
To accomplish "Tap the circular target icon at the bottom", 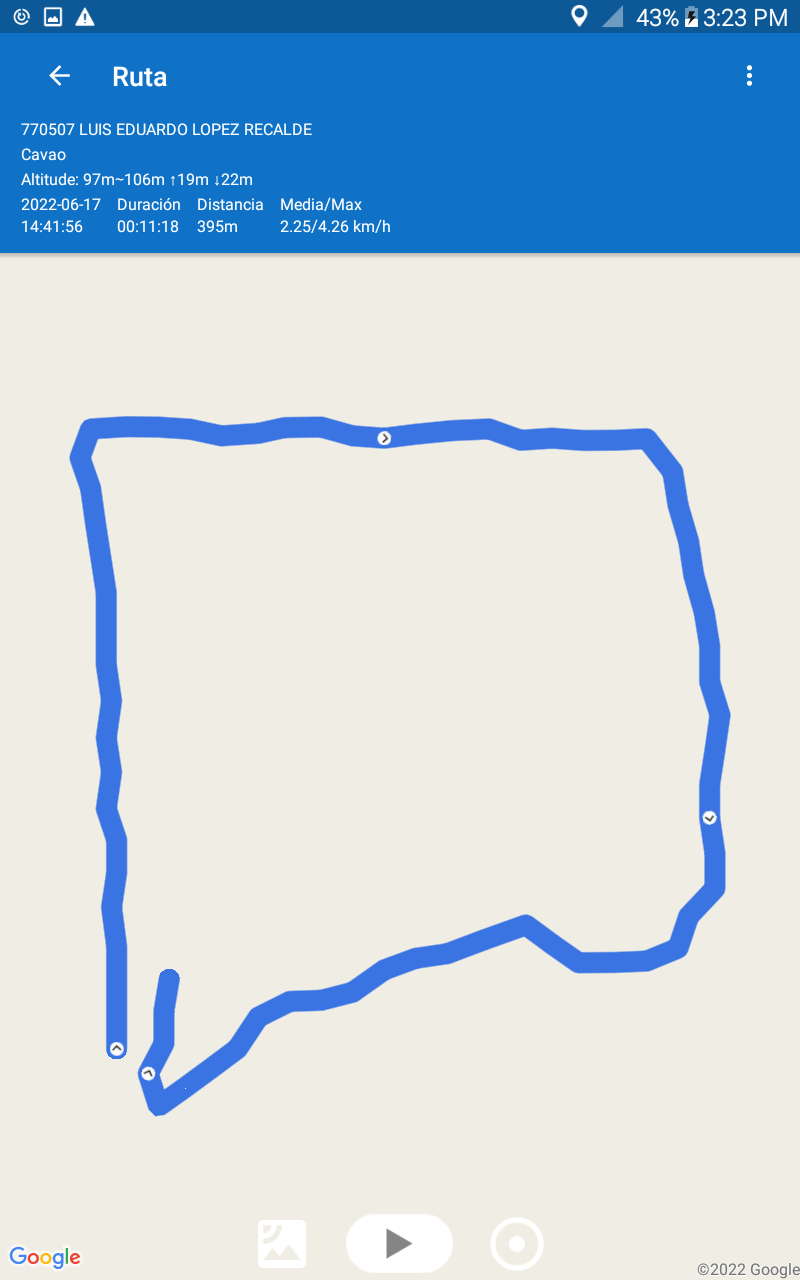I will 517,1244.
